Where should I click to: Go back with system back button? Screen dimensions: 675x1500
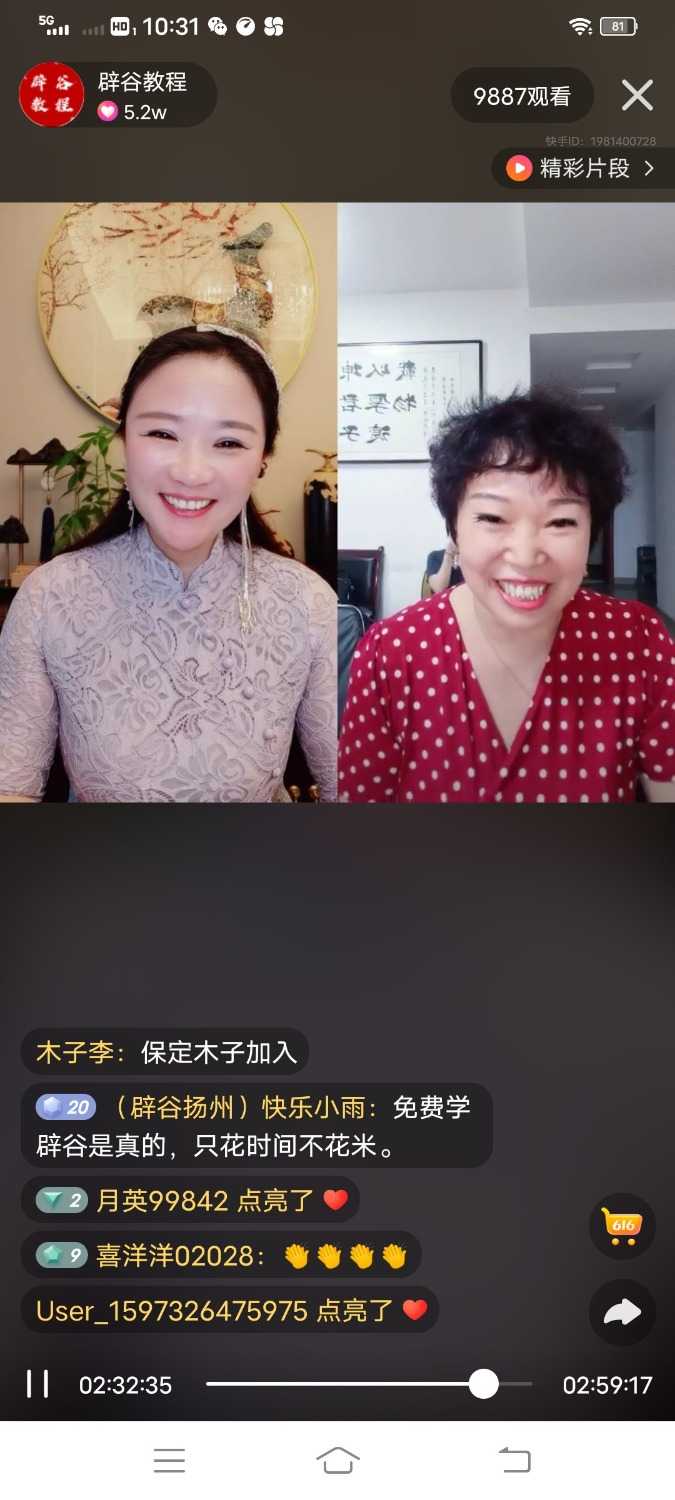coord(514,1460)
